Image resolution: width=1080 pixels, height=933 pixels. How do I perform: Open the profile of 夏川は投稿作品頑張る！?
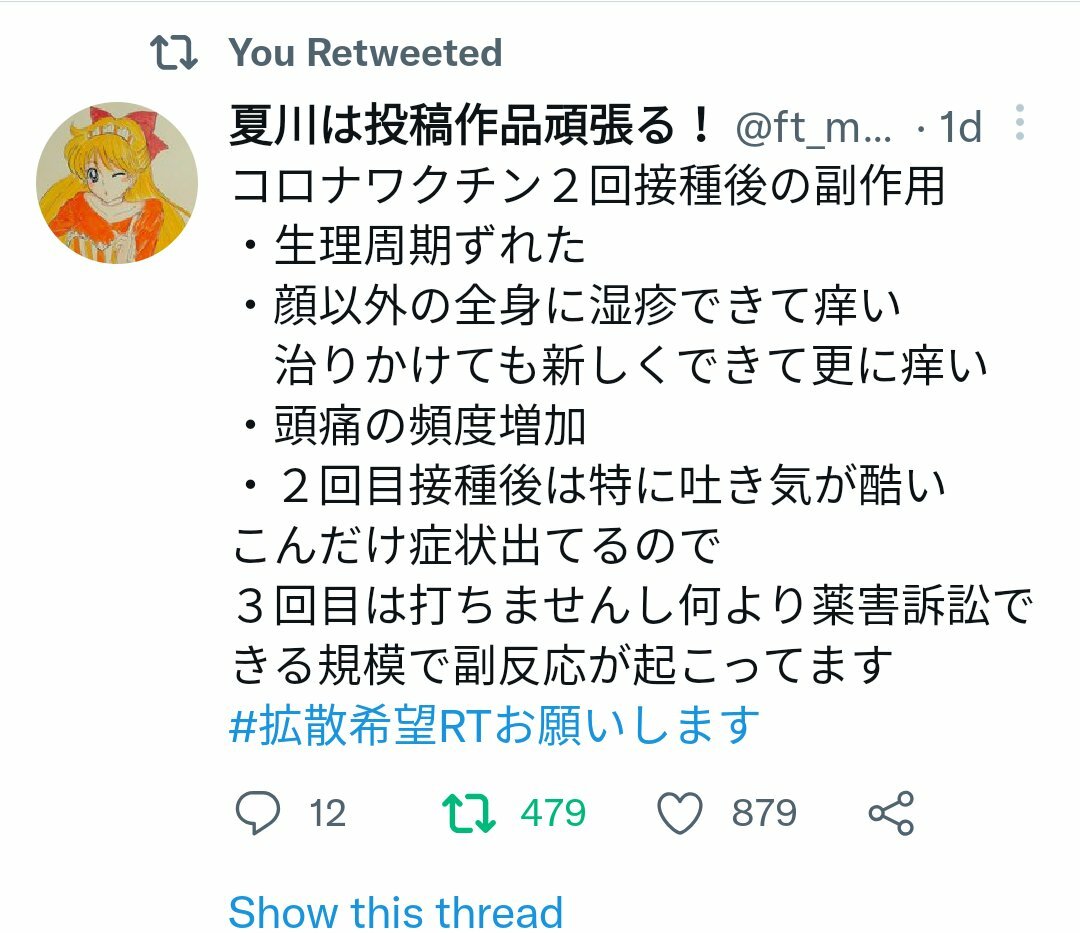tap(470, 125)
